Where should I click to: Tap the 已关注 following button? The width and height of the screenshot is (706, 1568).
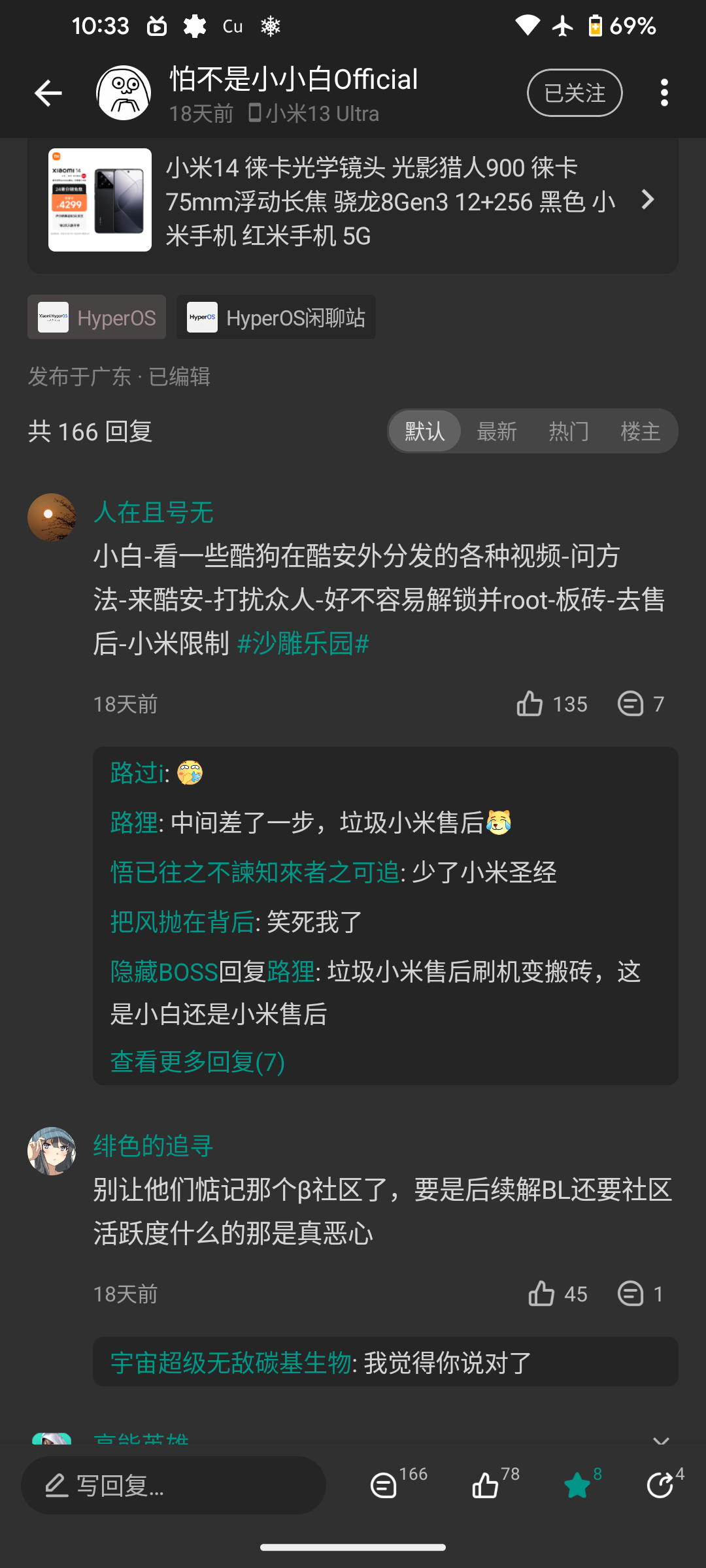pos(575,93)
